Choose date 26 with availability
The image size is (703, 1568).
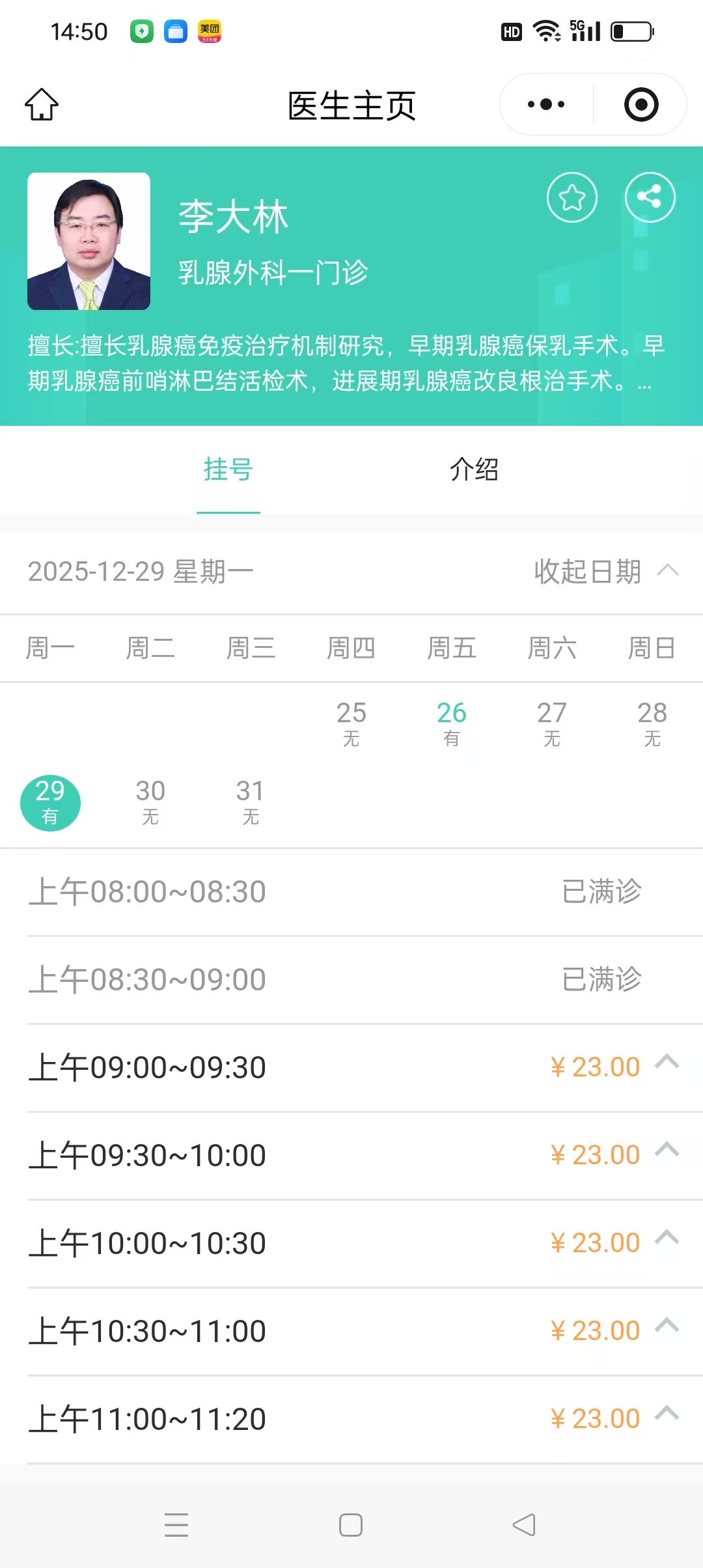point(451,722)
